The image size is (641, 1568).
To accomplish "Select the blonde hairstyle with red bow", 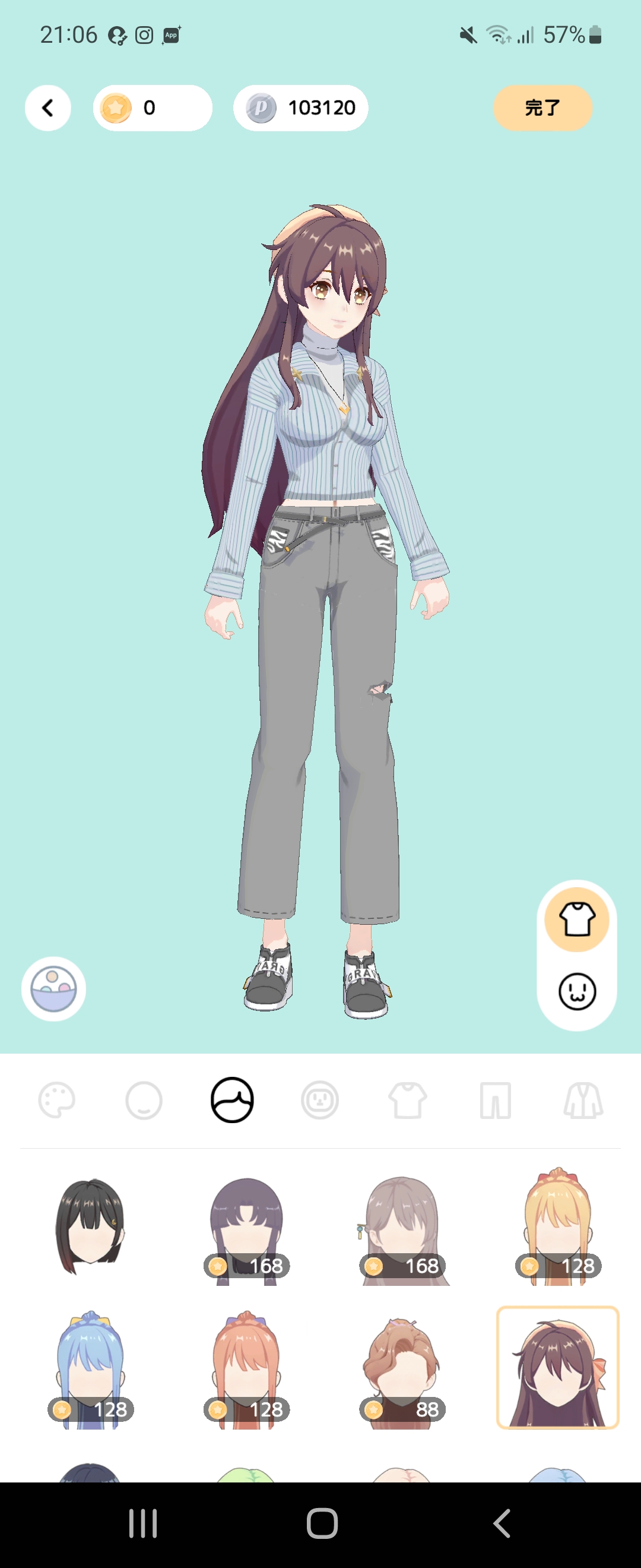I will [558, 1231].
